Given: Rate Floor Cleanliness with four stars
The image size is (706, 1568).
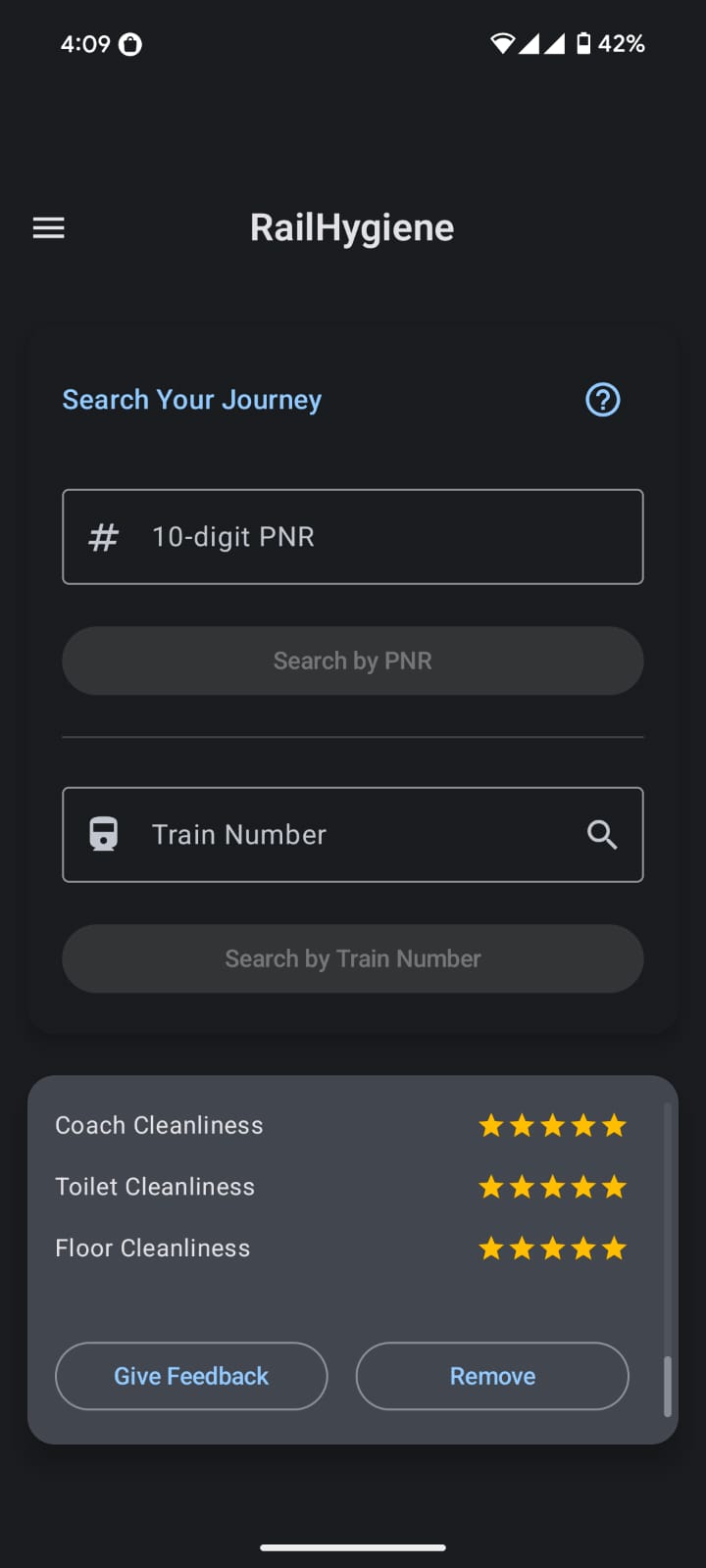Looking at the screenshot, I should click(x=582, y=1248).
